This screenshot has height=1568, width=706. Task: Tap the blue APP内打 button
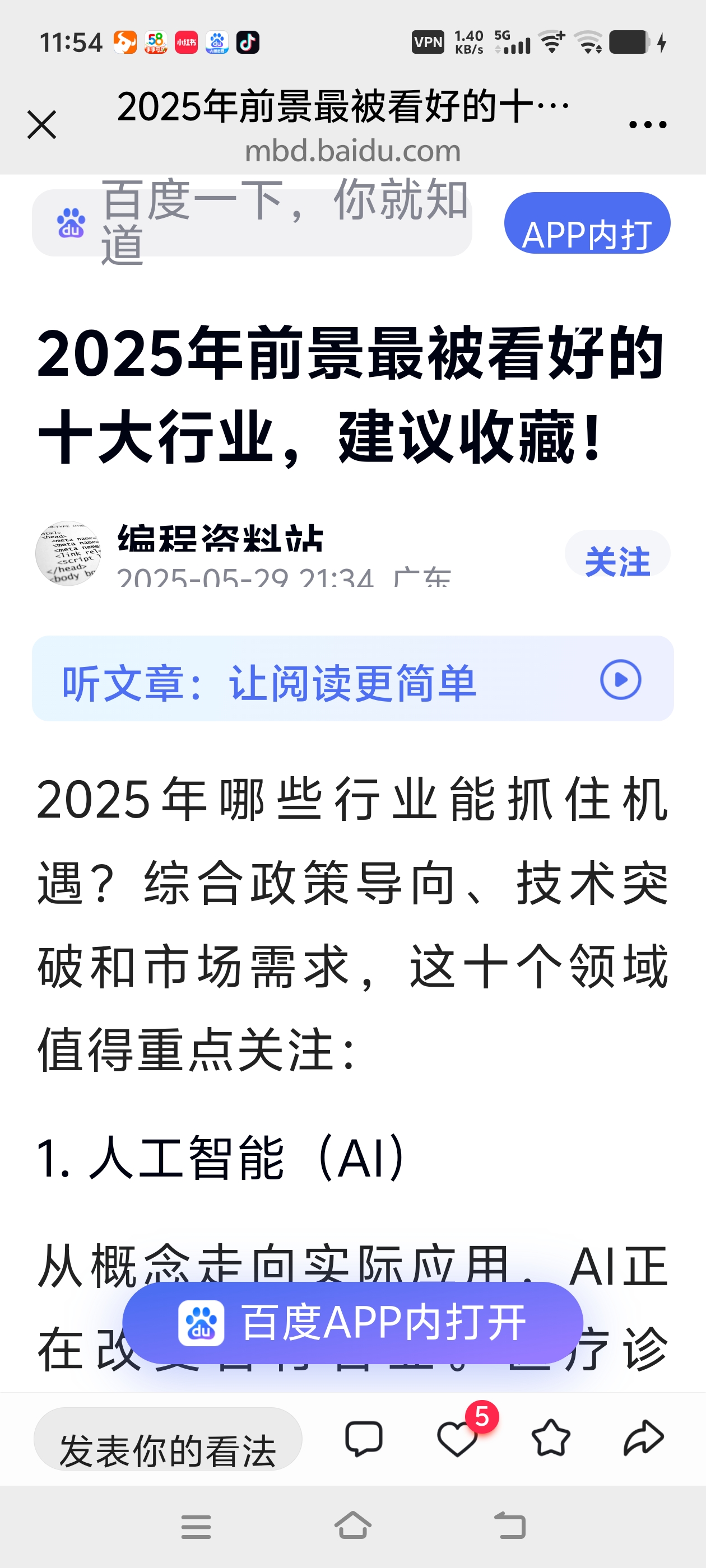(587, 223)
